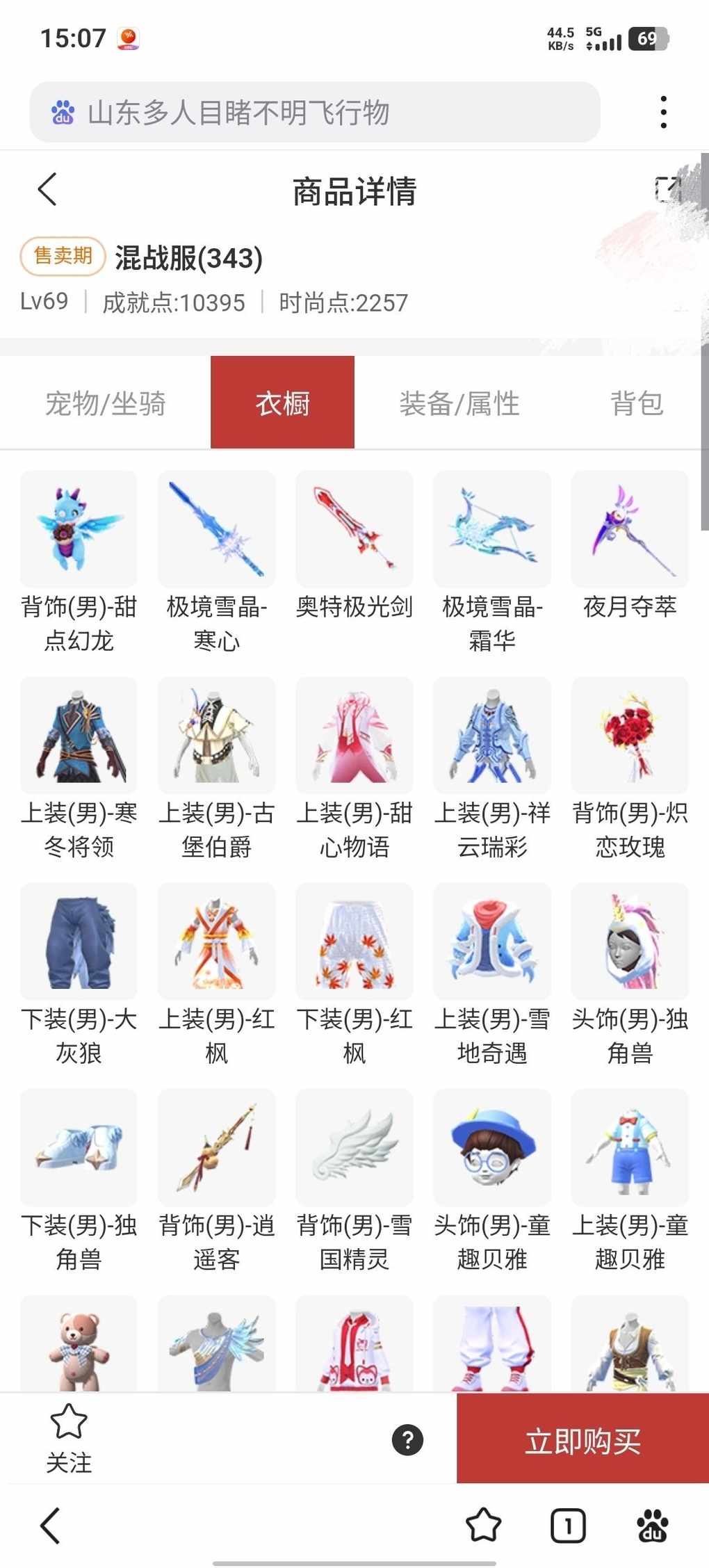Screen dimensions: 709x1568
Task: Open the 奥特极光剑 item
Action: (354, 529)
